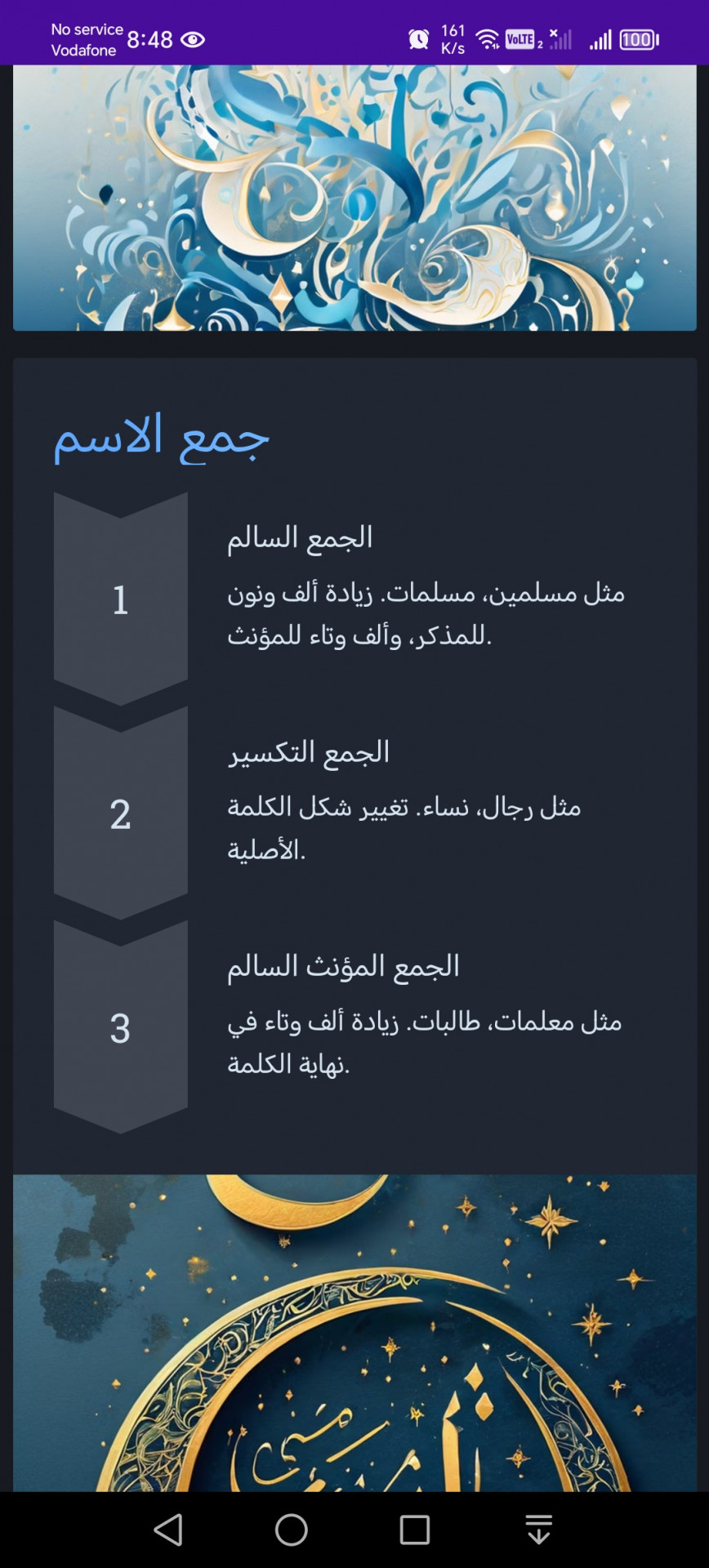Return to the home screen
The height and width of the screenshot is (1568, 709).
coord(292,1530)
